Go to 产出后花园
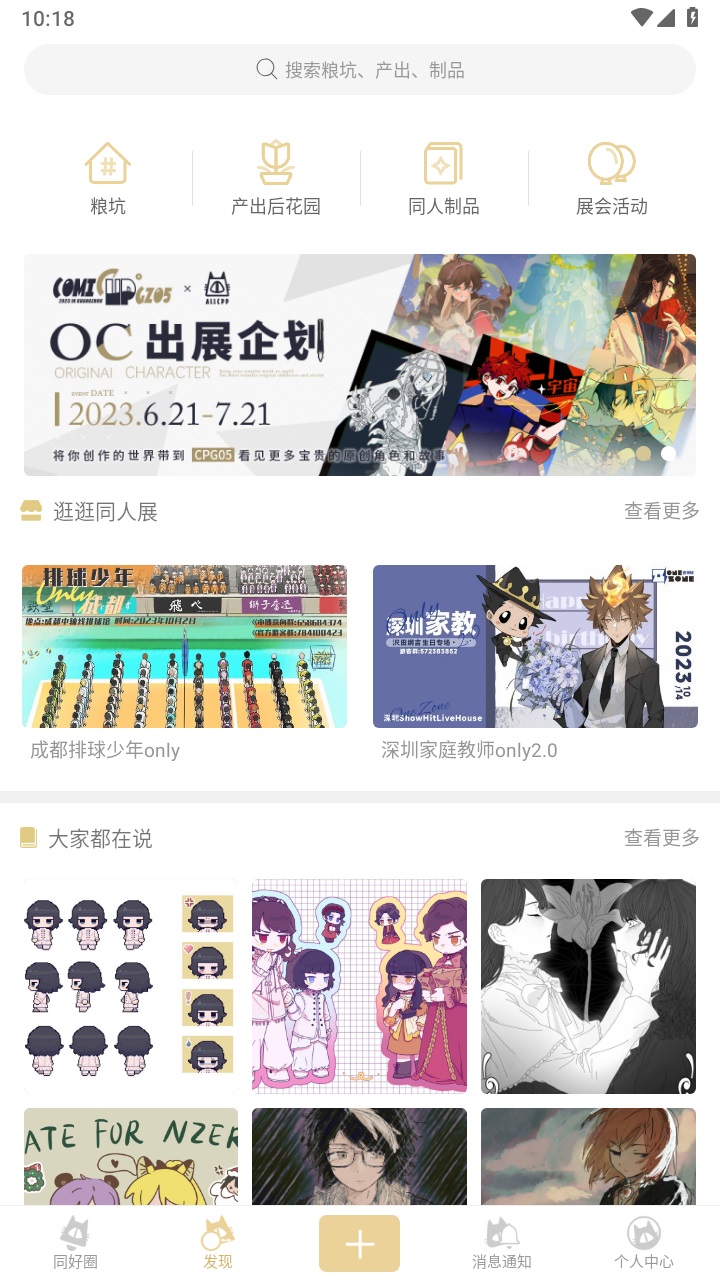Viewport: 720px width, 1280px height. (x=276, y=180)
